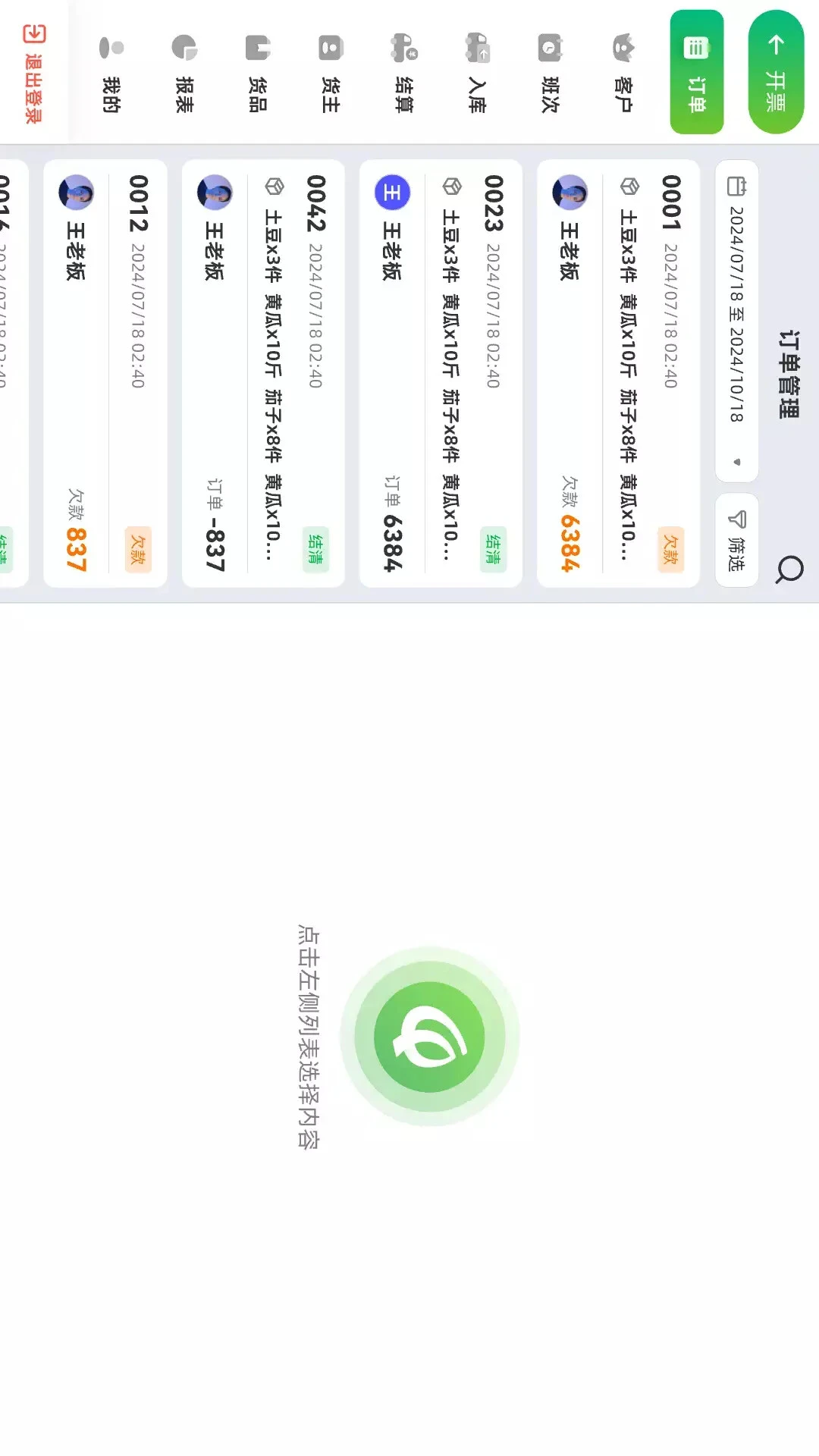
Task: Open the 结算 section
Action: pos(403,73)
